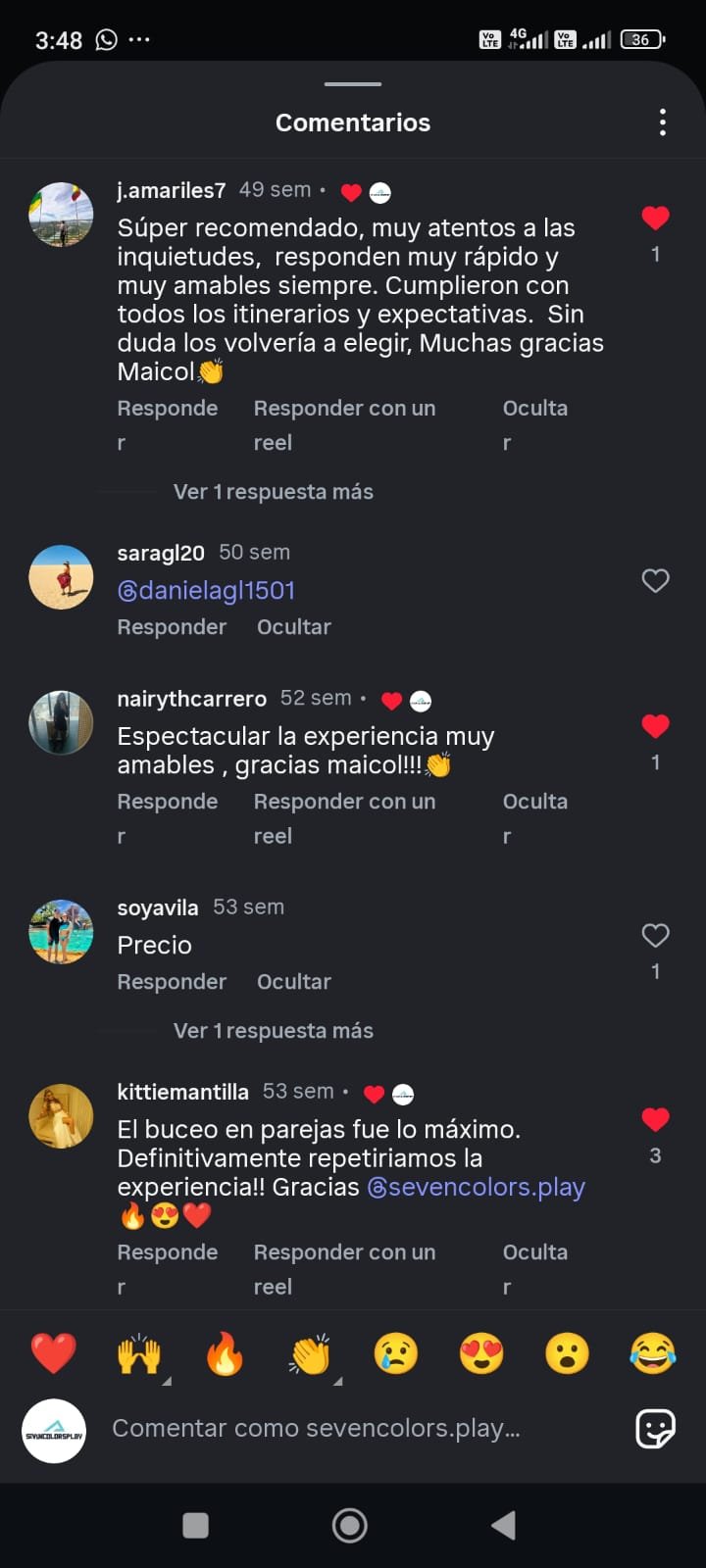The image size is (706, 1568).
Task: Open the @danielagl1501 mention
Action: 206,591
